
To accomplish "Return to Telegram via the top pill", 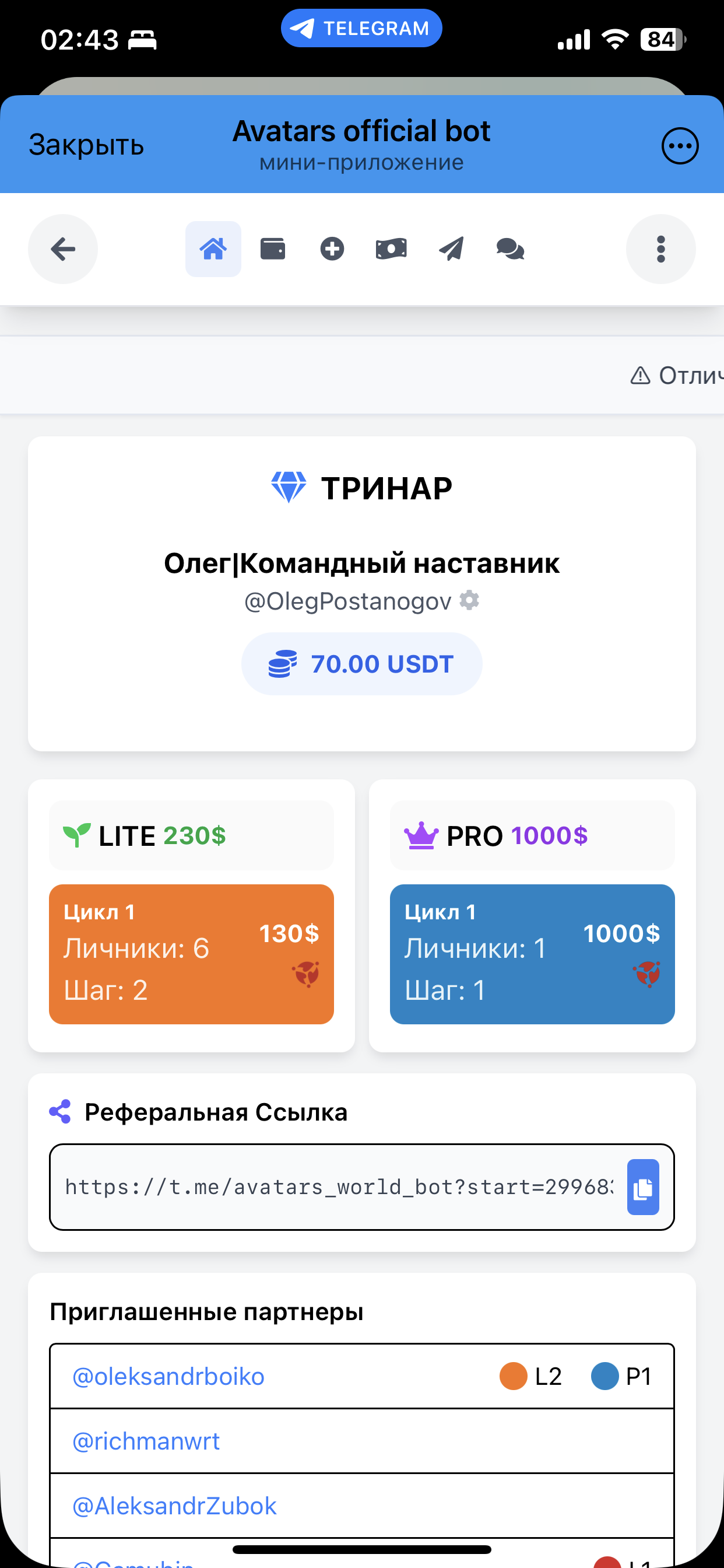I will coord(361,28).
